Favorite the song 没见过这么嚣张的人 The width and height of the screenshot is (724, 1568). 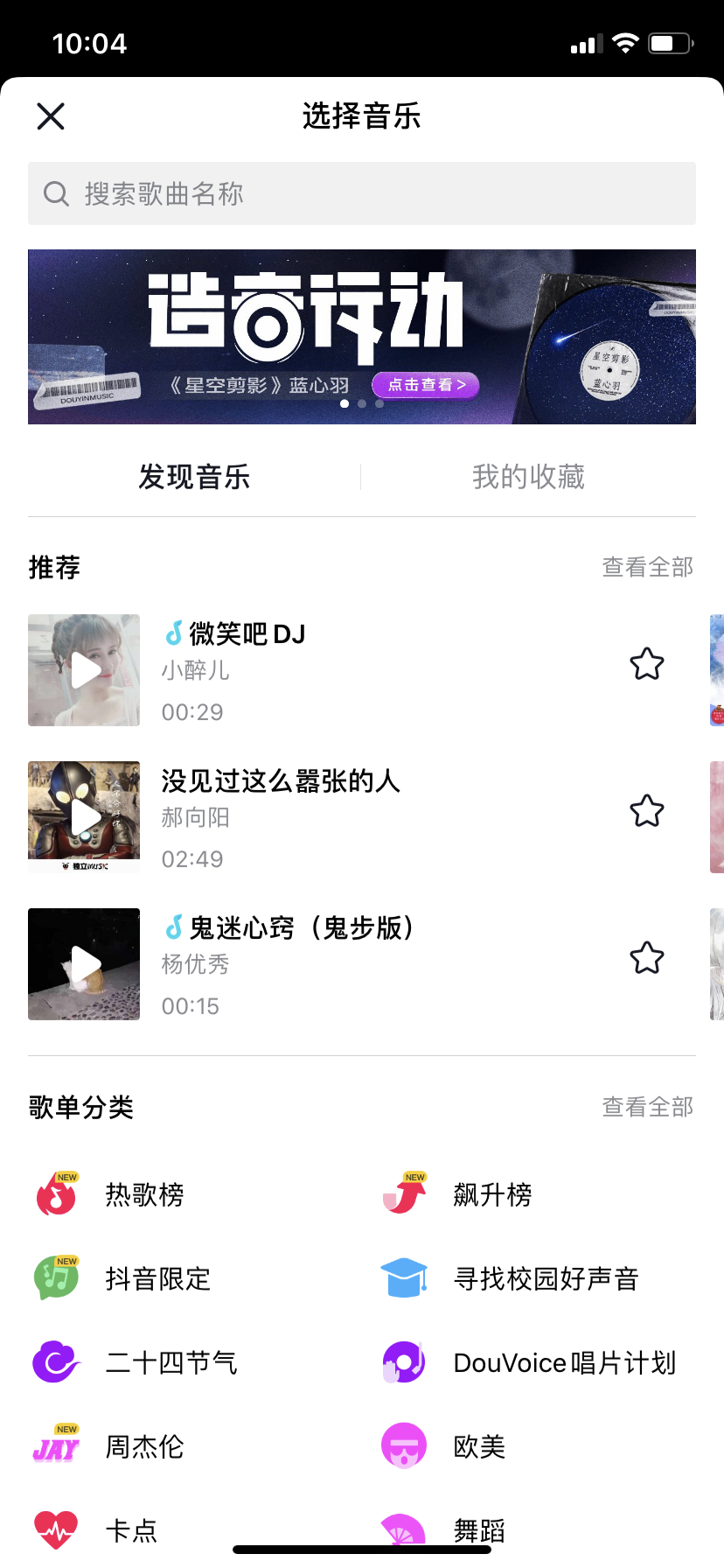coord(647,811)
